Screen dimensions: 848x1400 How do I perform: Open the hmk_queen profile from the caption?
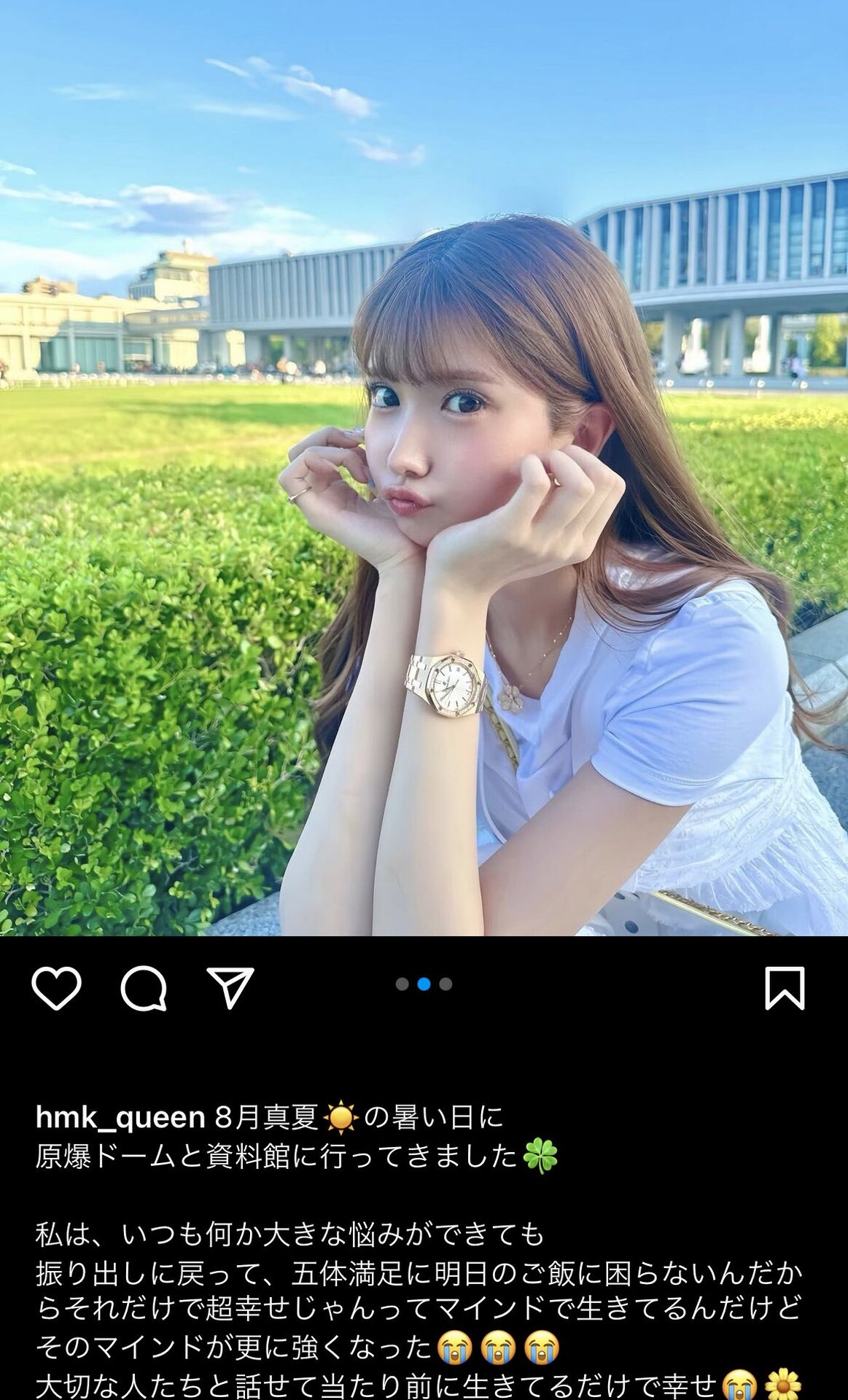pos(120,1116)
